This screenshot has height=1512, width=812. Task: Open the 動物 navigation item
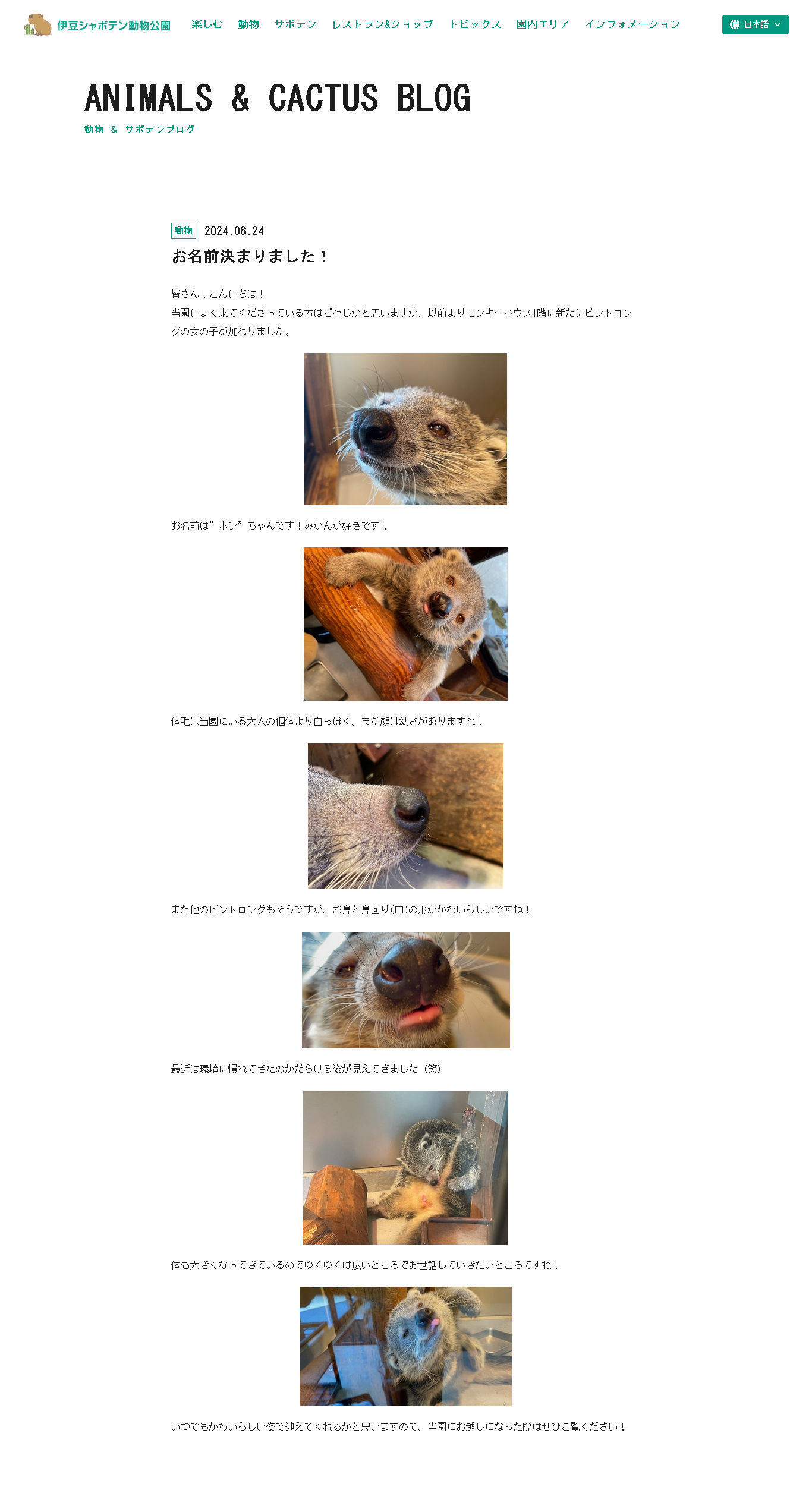[248, 24]
